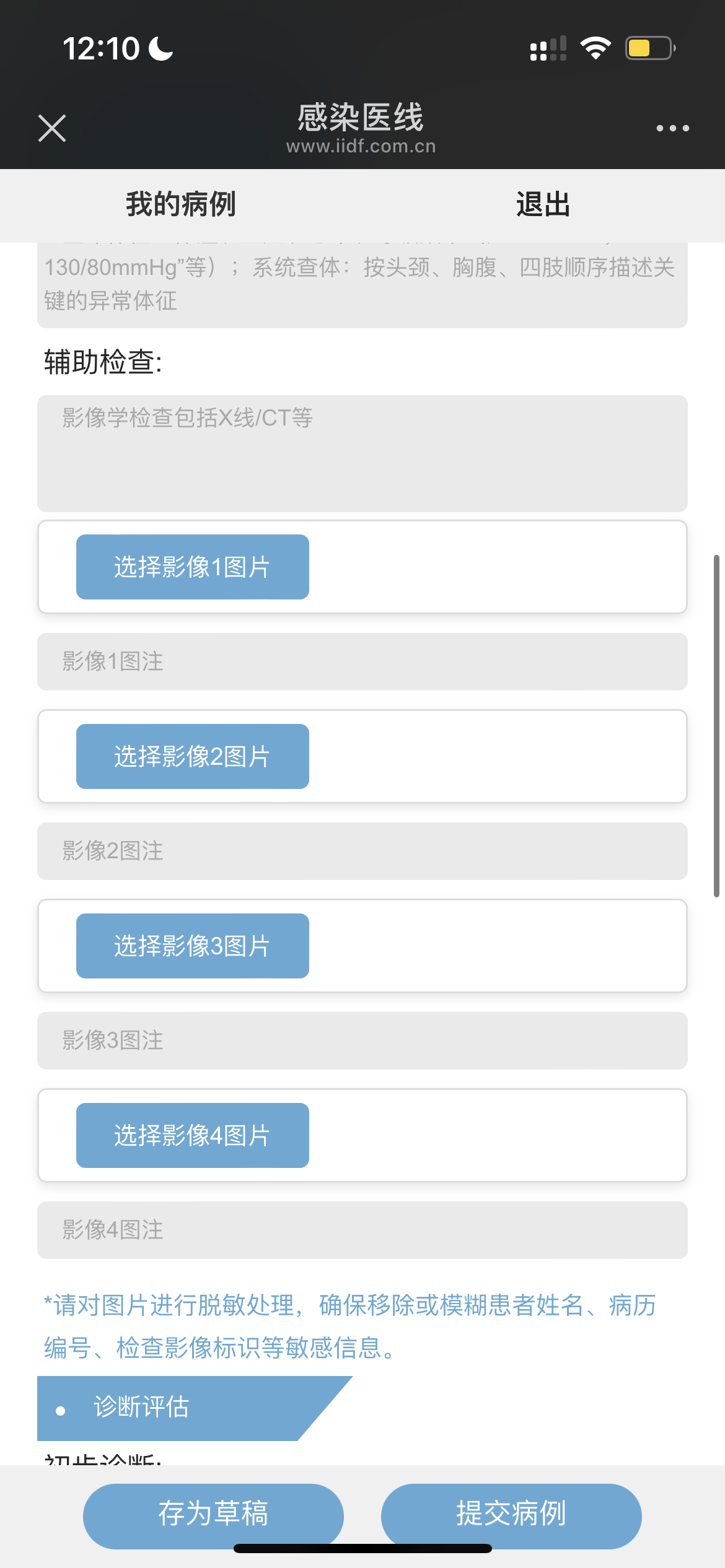This screenshot has width=725, height=1568.
Task: Select 选择影像3图片 upload button
Action: [x=192, y=946]
